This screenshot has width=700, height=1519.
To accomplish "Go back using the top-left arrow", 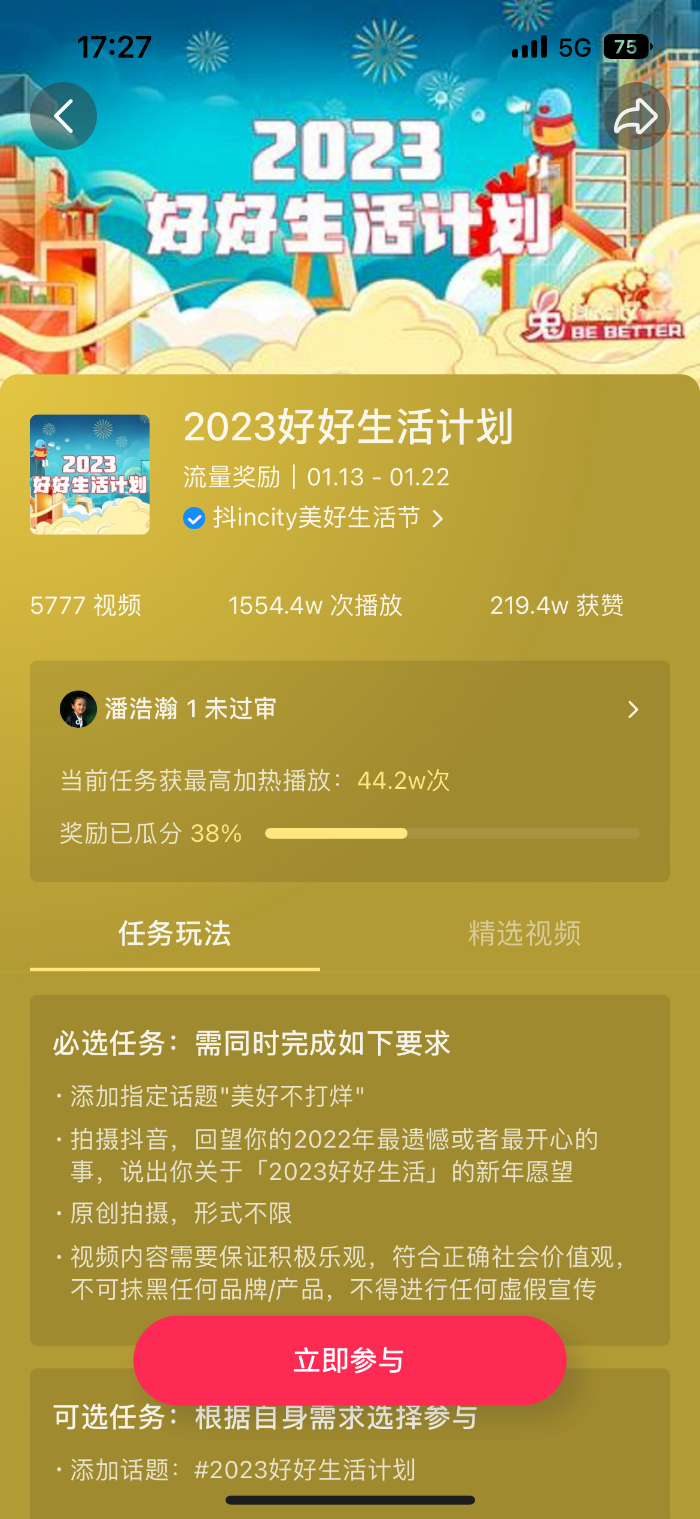I will [x=63, y=116].
